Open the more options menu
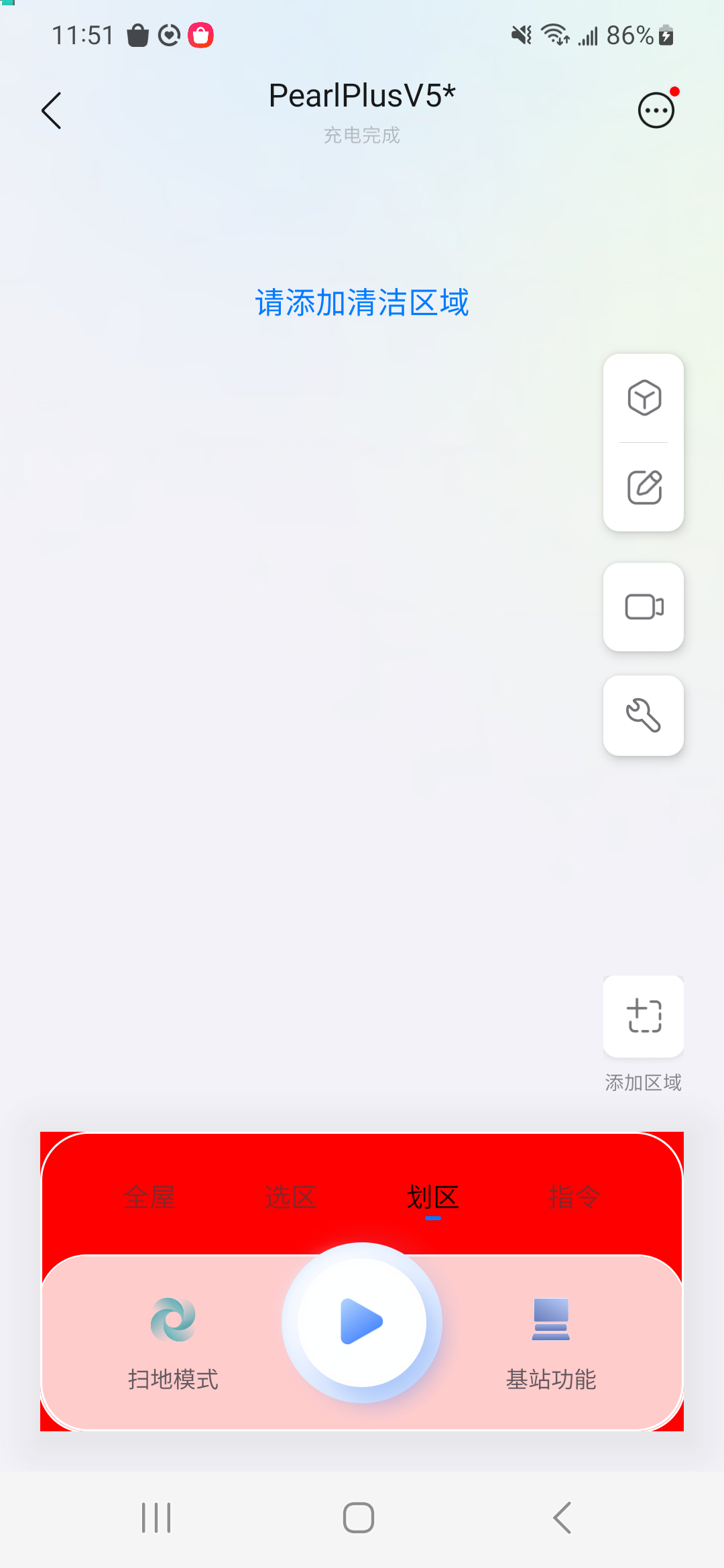 click(656, 111)
